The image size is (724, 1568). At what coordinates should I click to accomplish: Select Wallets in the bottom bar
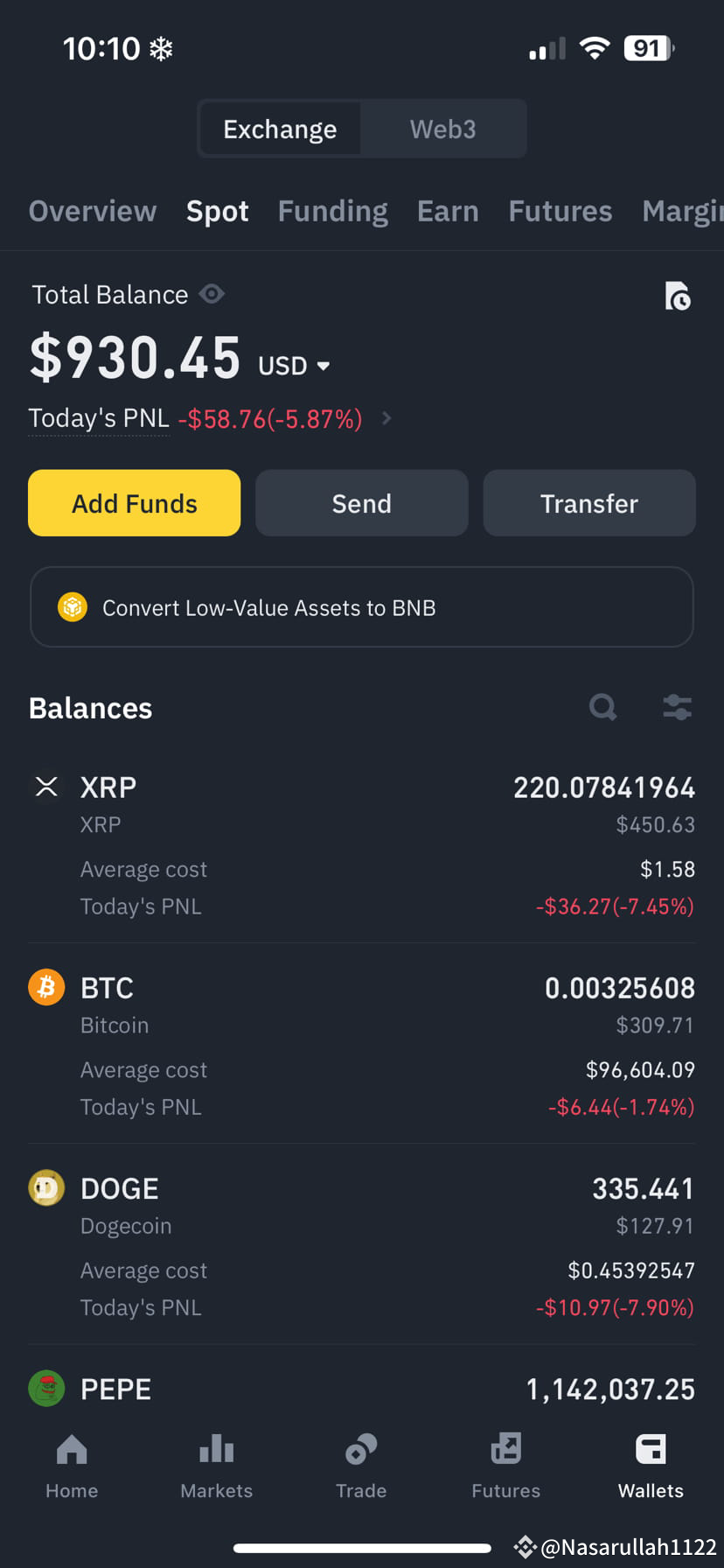[651, 1466]
